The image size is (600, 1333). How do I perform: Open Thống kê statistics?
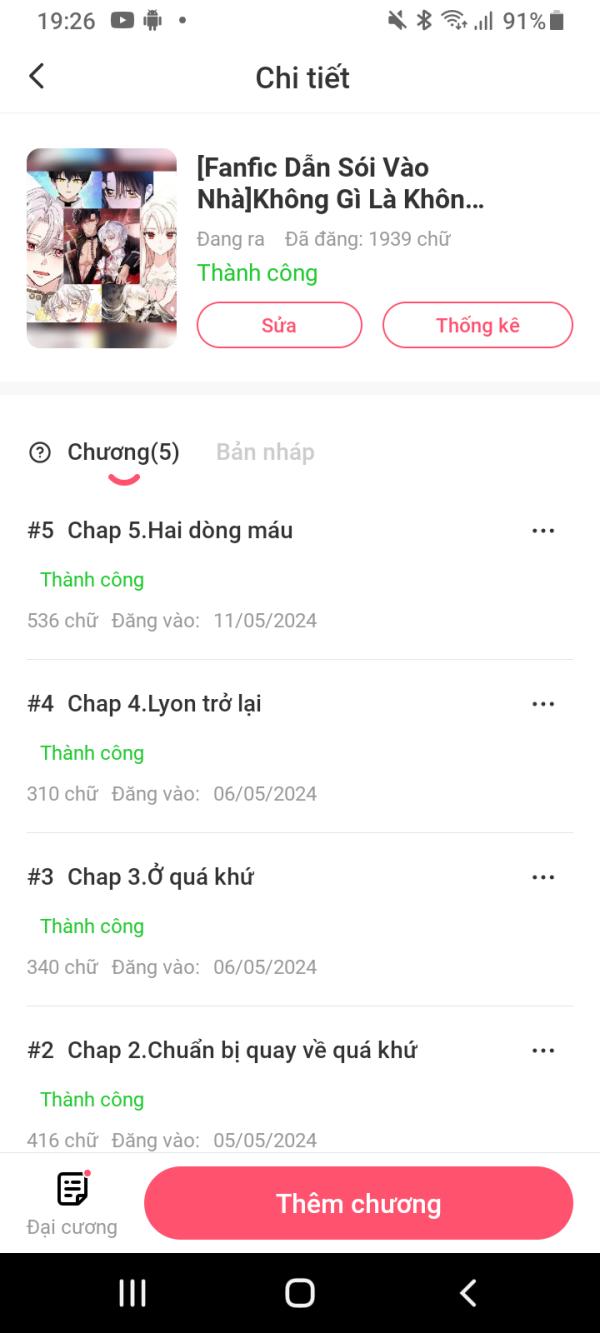pos(477,325)
